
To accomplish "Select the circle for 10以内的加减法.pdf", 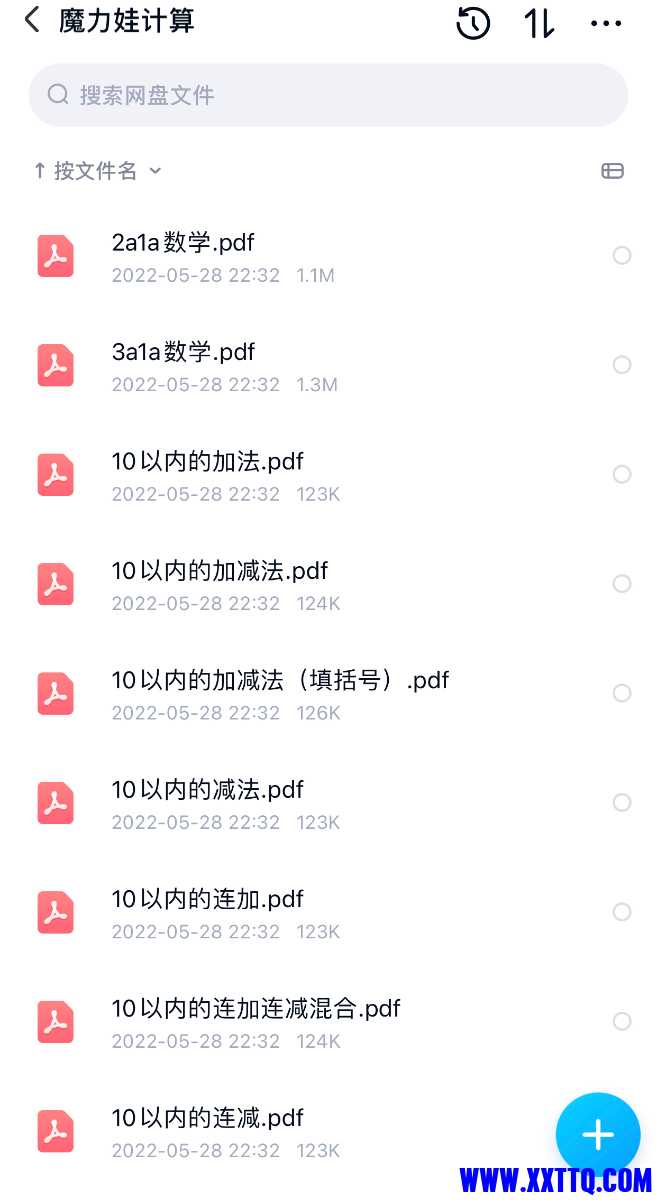I will (x=621, y=584).
